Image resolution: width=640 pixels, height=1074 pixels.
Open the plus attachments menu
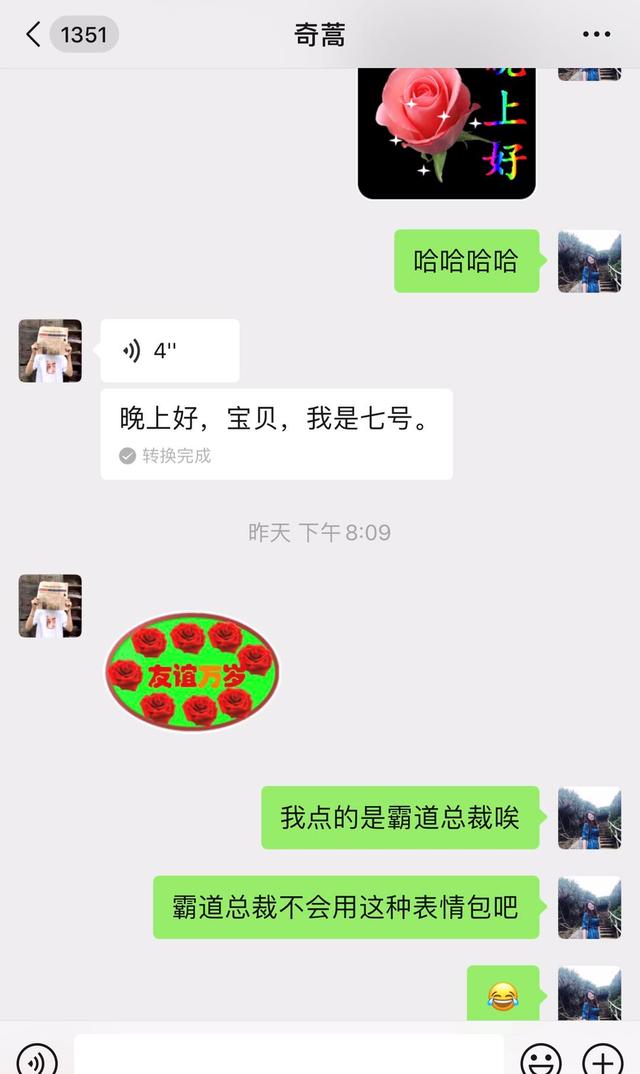coord(602,1058)
